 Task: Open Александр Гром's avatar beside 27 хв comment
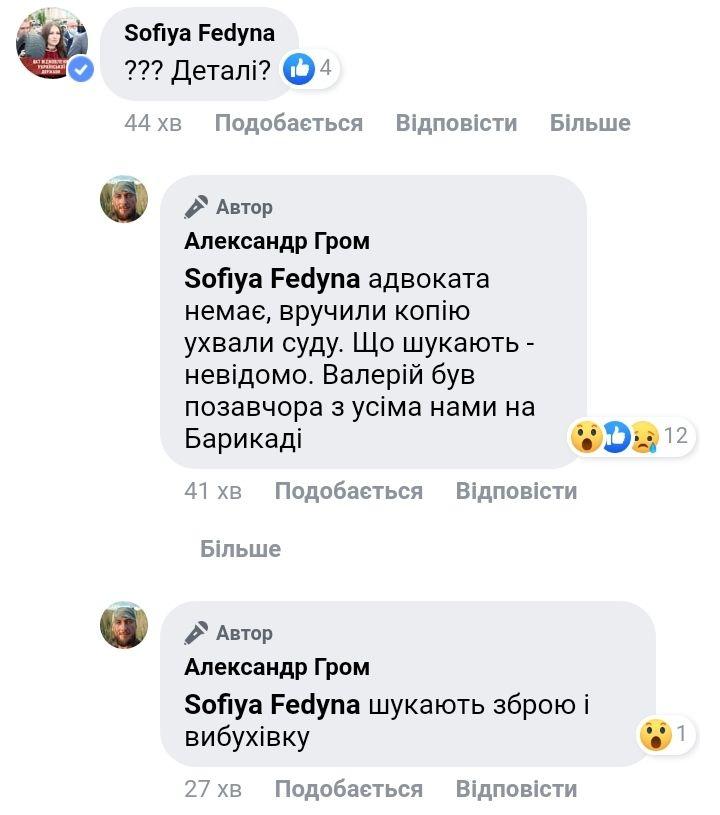coord(124,625)
